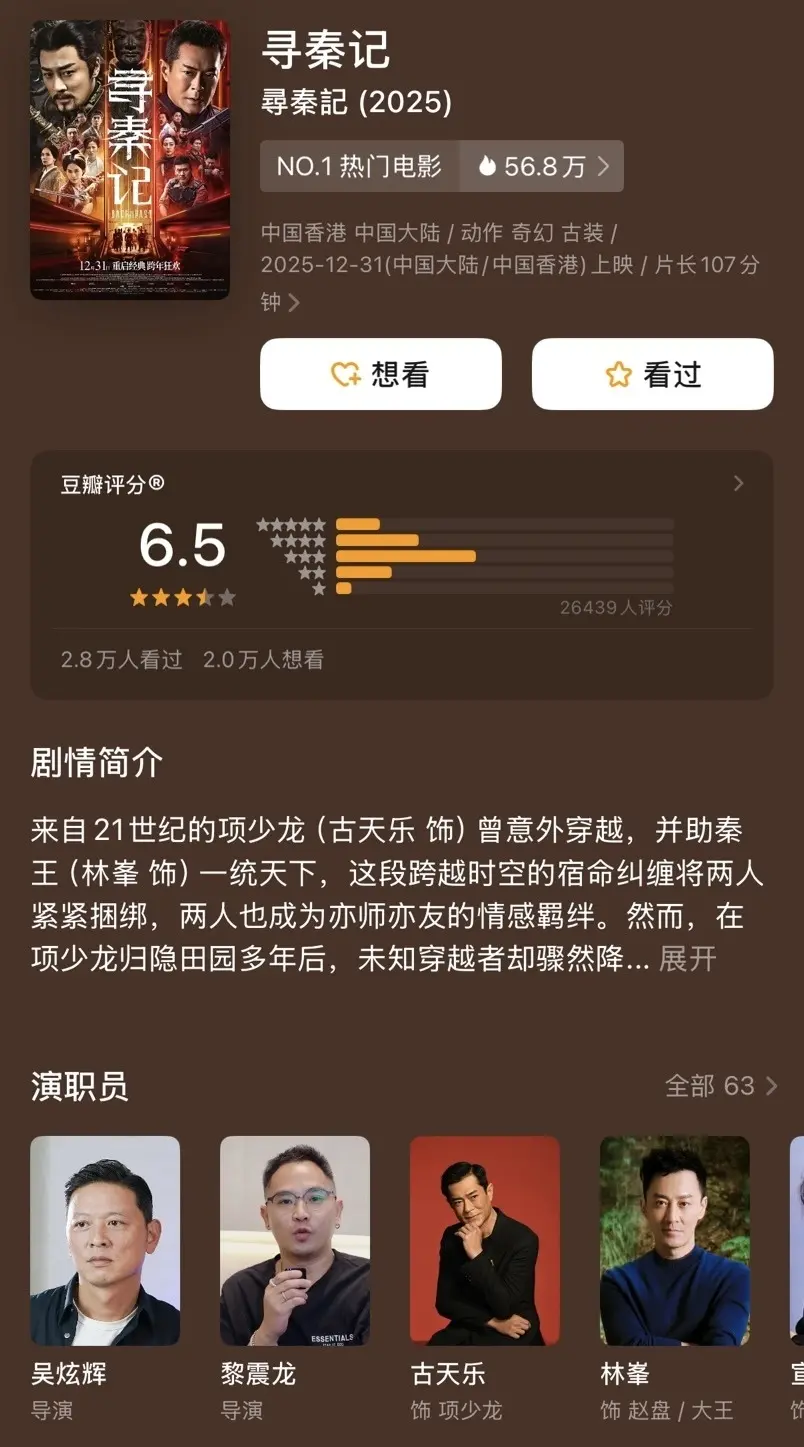View actor 古天乐's page

485,1240
